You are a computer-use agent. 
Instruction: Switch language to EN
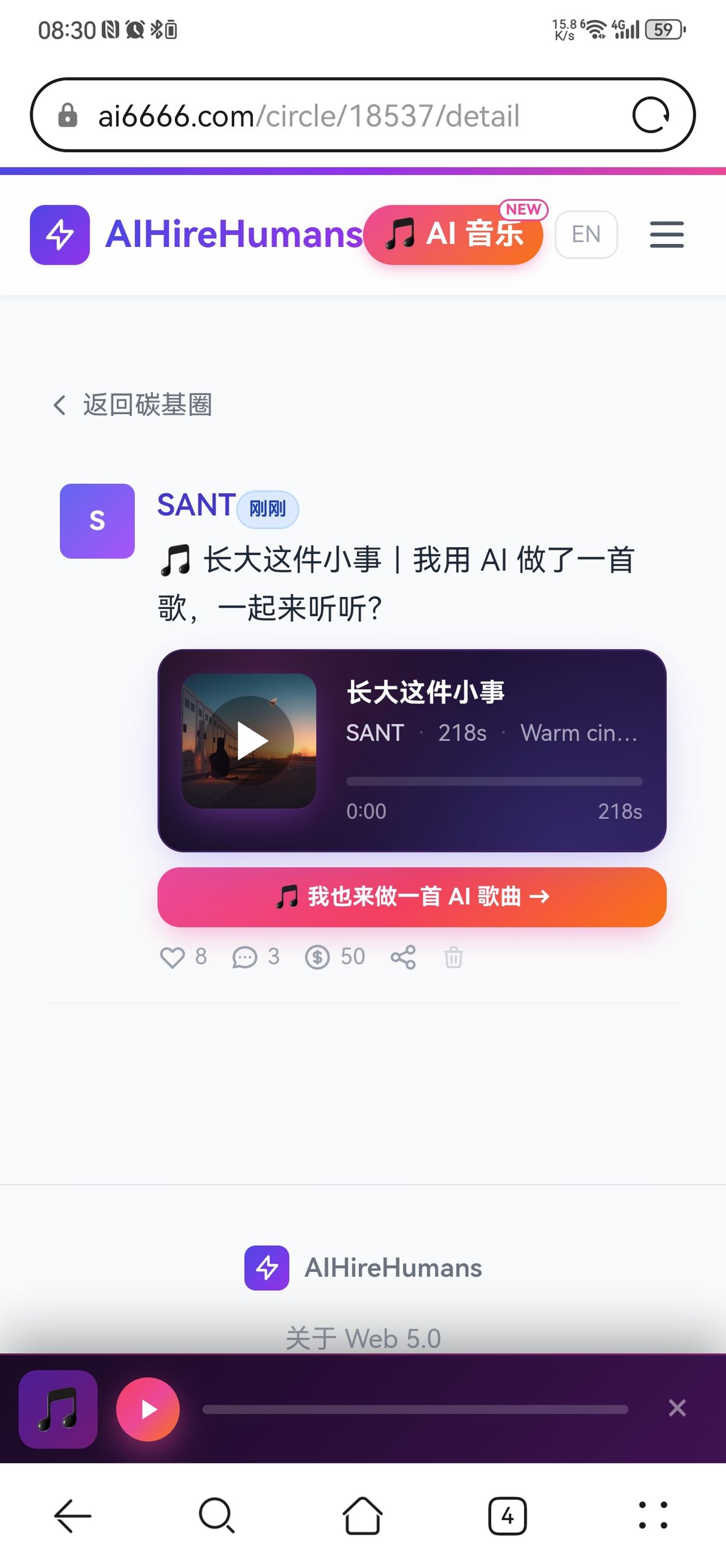586,234
